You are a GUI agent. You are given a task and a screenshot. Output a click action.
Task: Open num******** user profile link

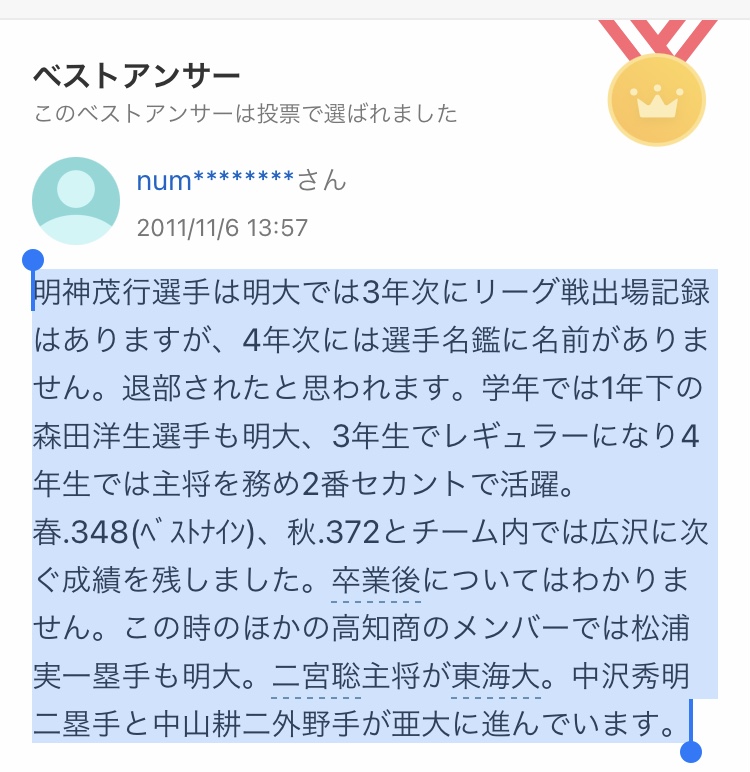215,180
